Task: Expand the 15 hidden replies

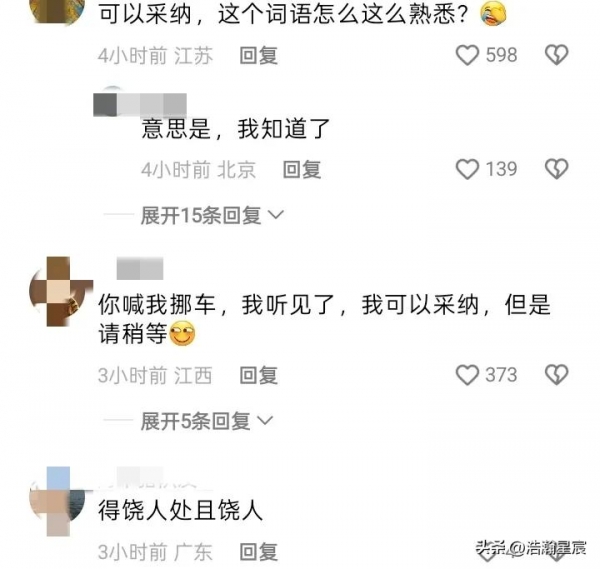Action: coord(212,215)
